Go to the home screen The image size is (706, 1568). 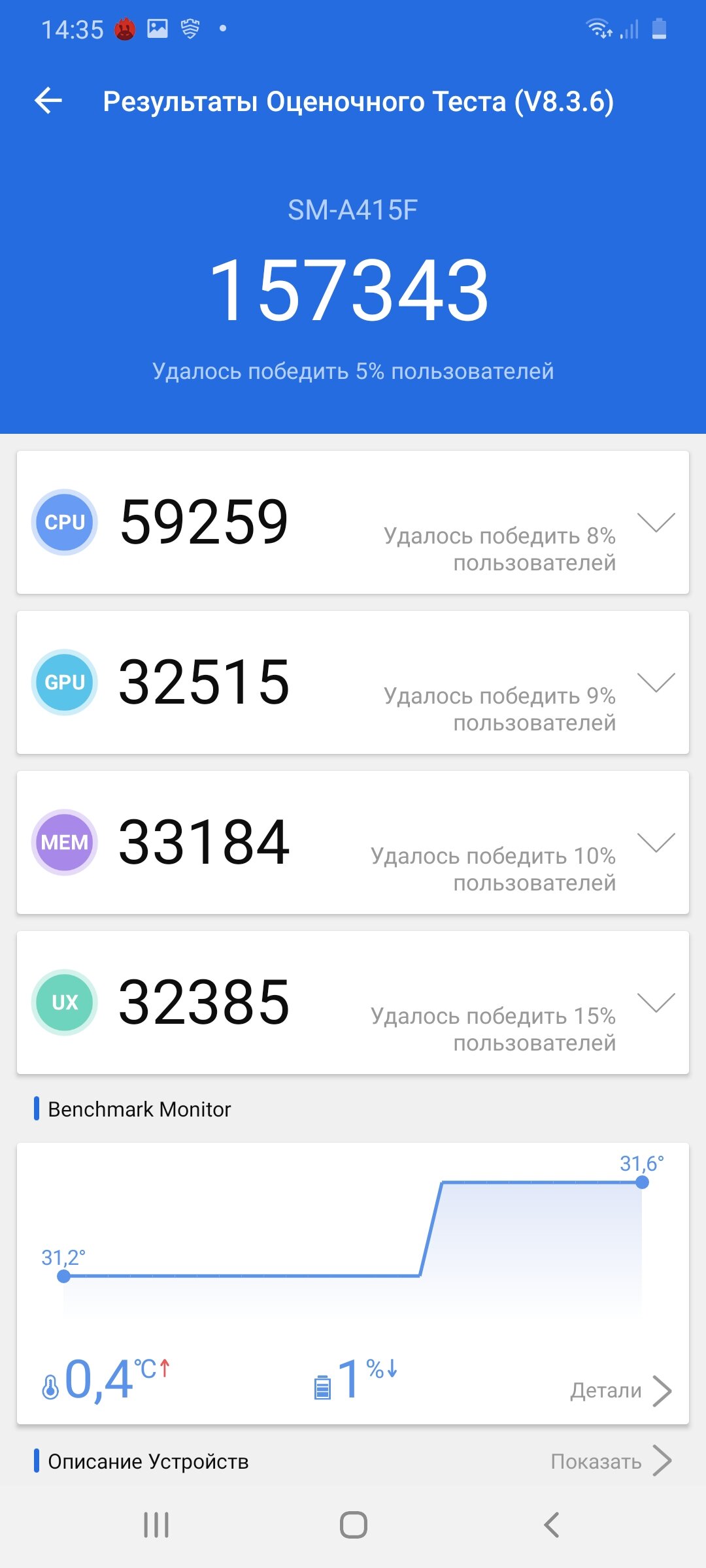point(353,1525)
